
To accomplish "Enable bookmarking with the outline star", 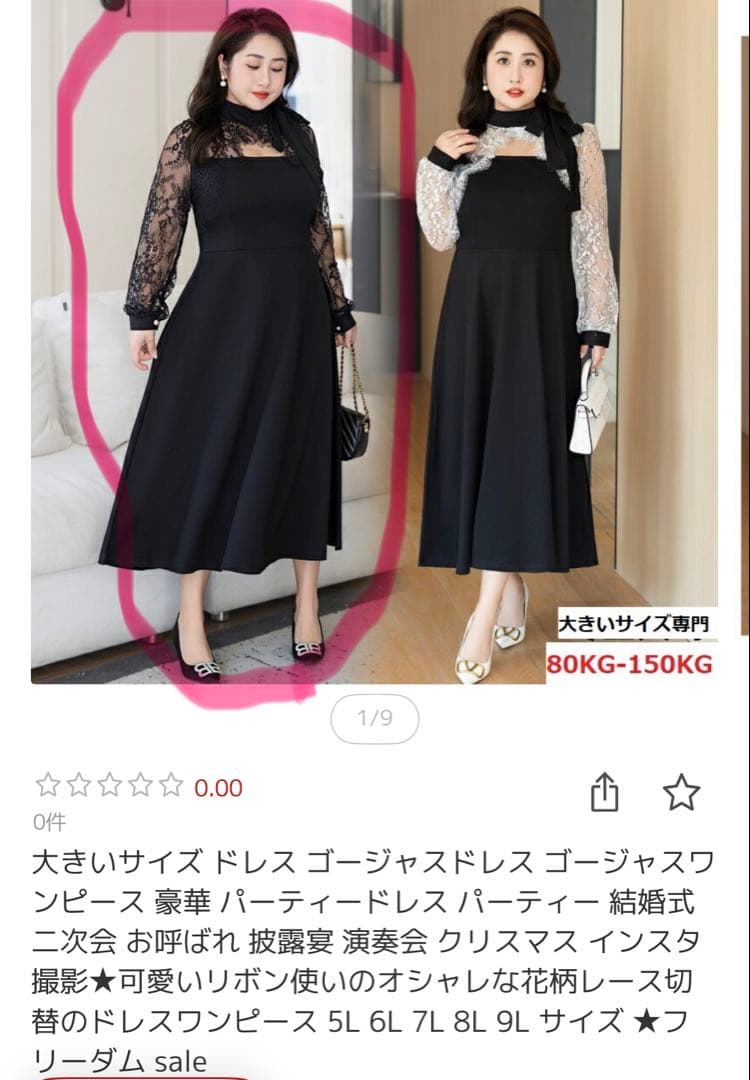I will pyautogui.click(x=682, y=790).
